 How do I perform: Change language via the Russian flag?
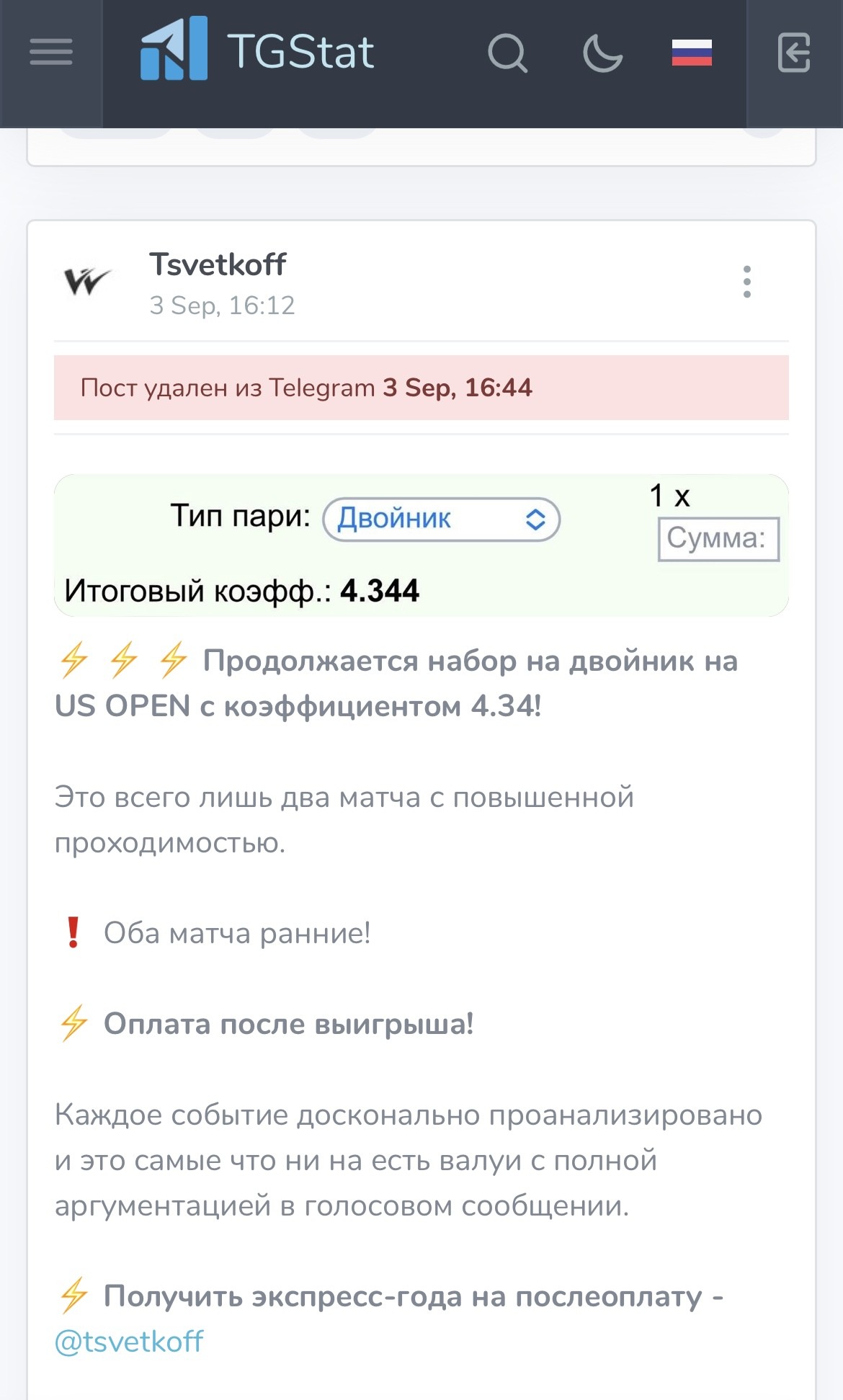click(x=692, y=53)
